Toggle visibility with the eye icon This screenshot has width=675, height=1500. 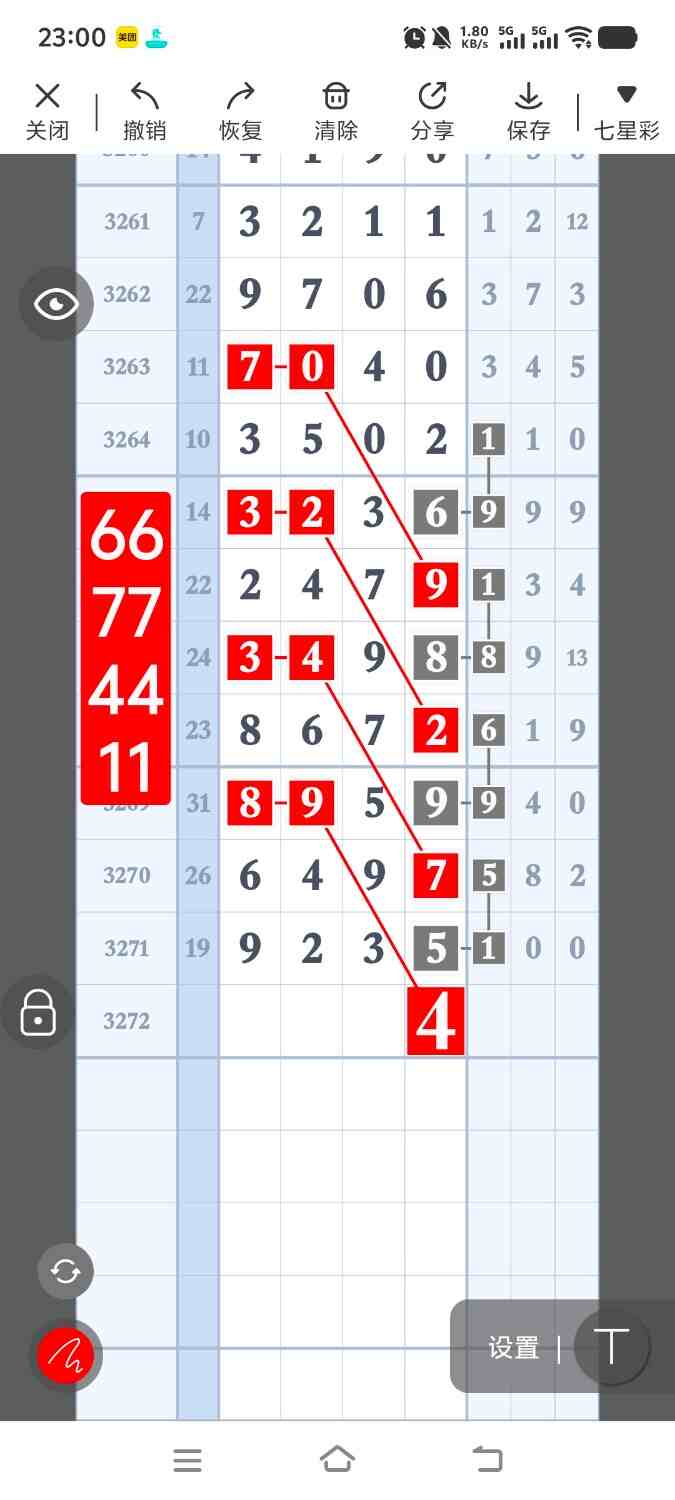(56, 304)
